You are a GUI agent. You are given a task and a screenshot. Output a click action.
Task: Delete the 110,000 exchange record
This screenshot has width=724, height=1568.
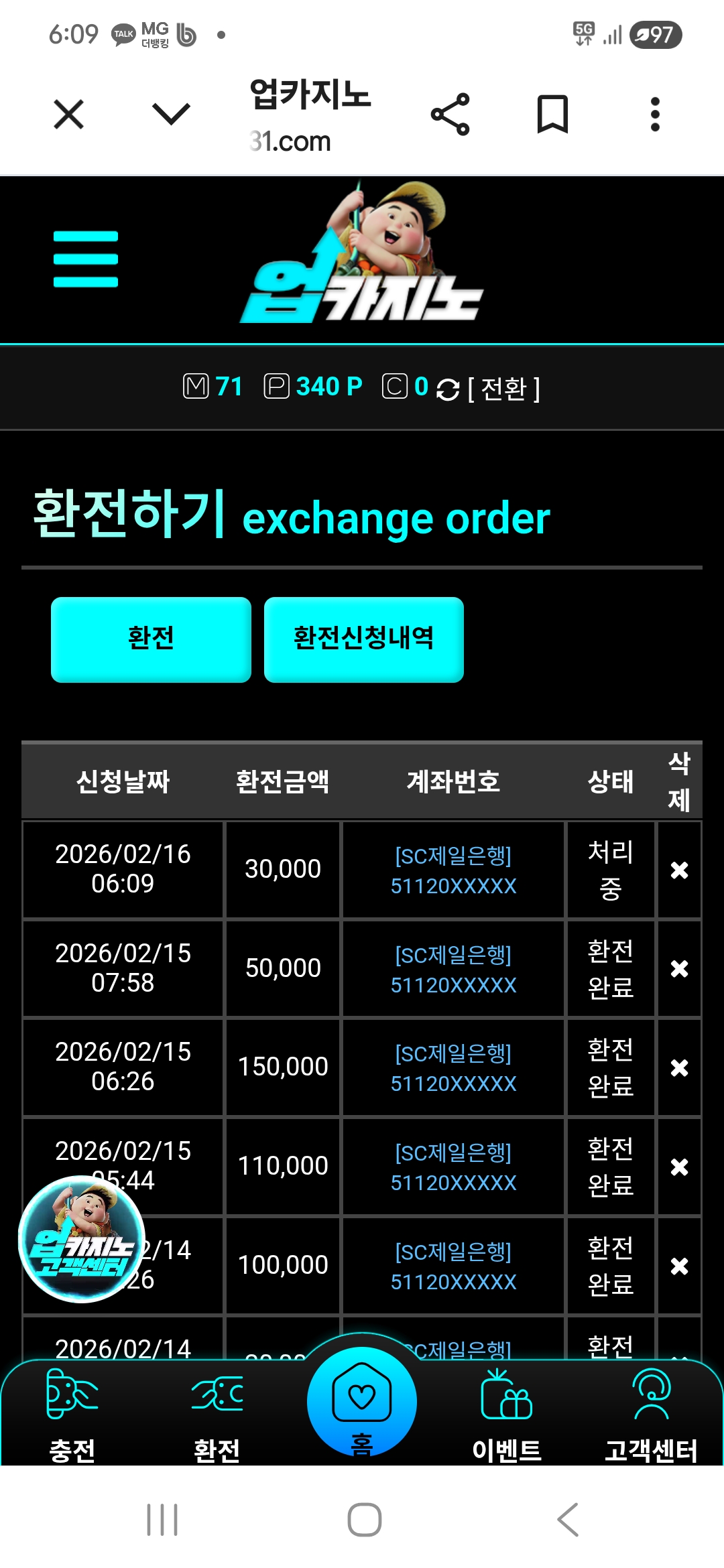(679, 1167)
